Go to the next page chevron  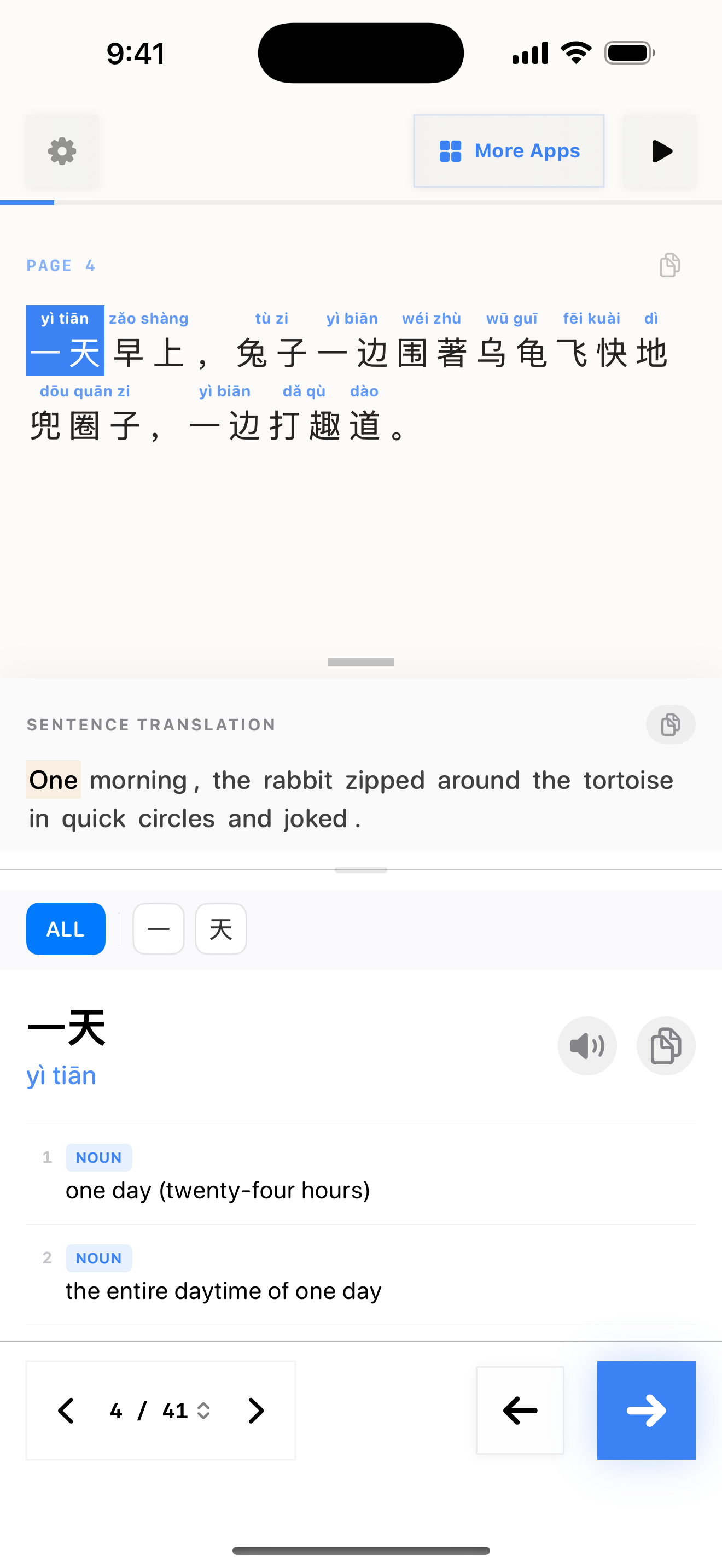click(x=257, y=1411)
